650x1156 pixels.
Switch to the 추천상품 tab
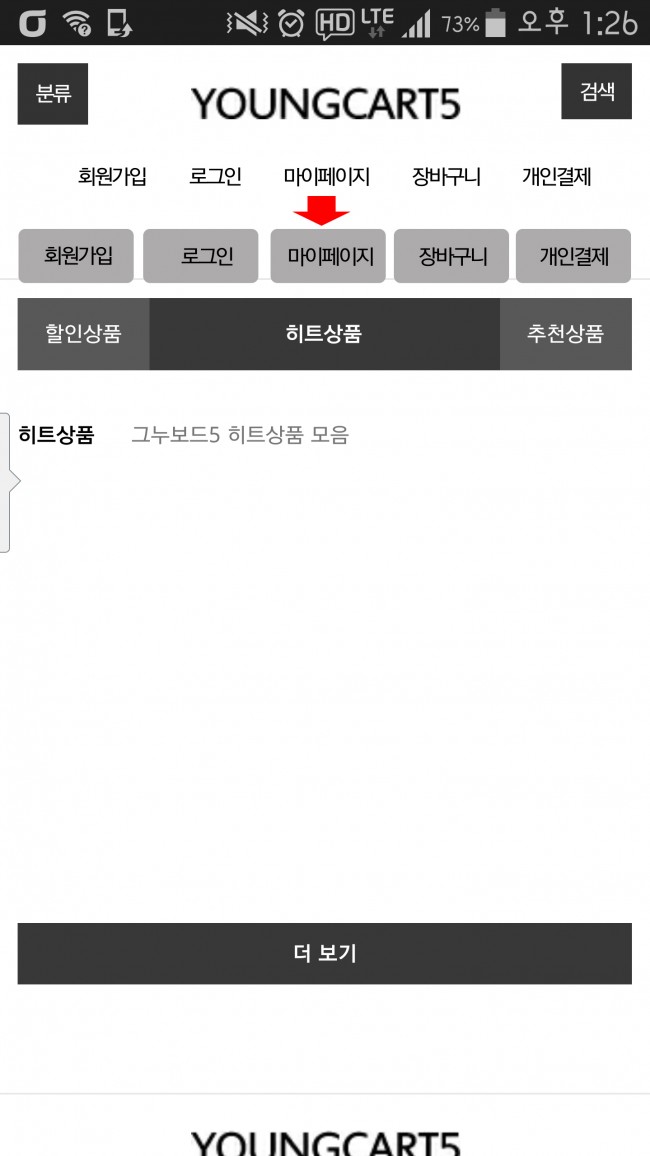pos(566,334)
